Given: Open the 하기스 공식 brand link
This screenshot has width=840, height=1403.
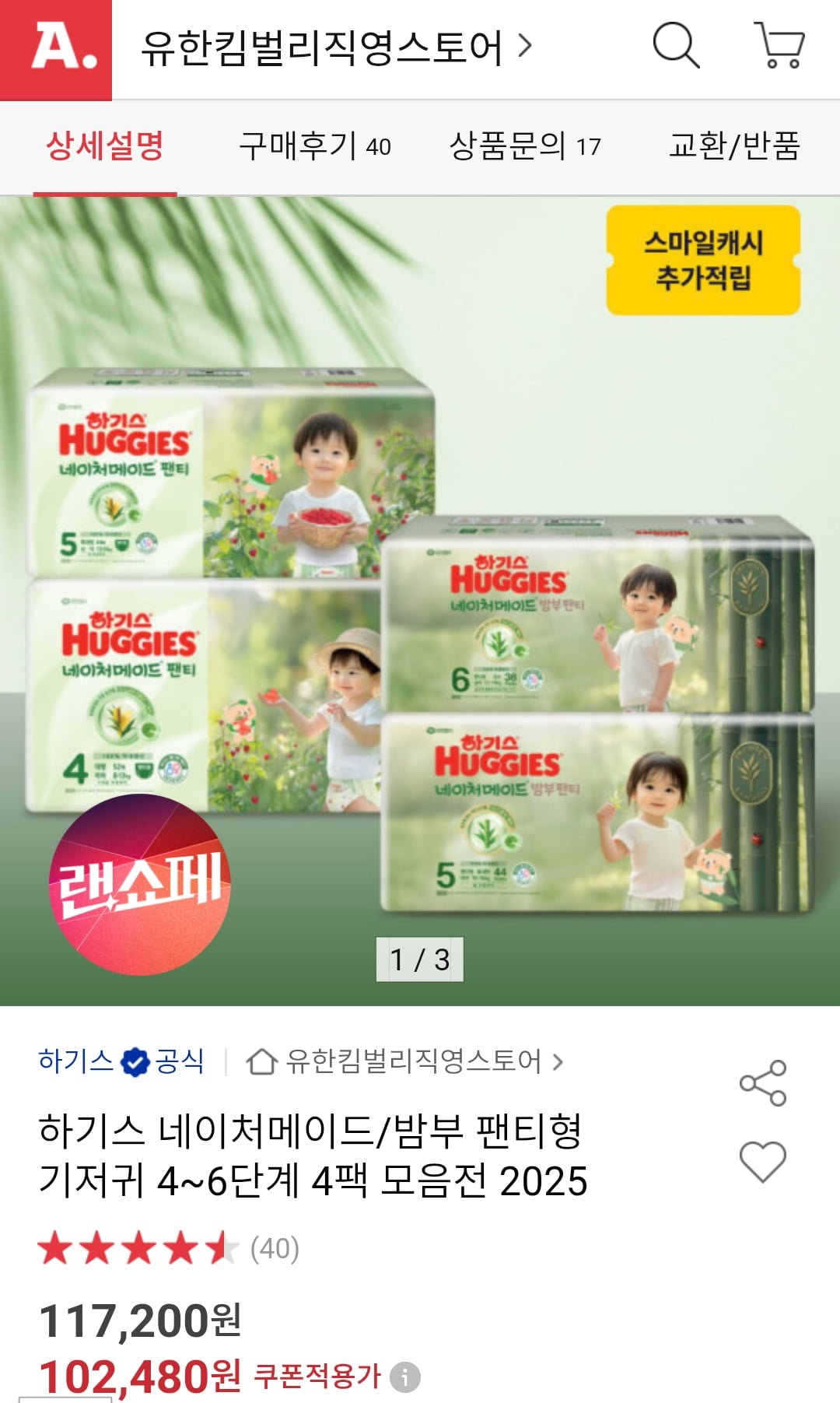Looking at the screenshot, I should coord(121,1061).
